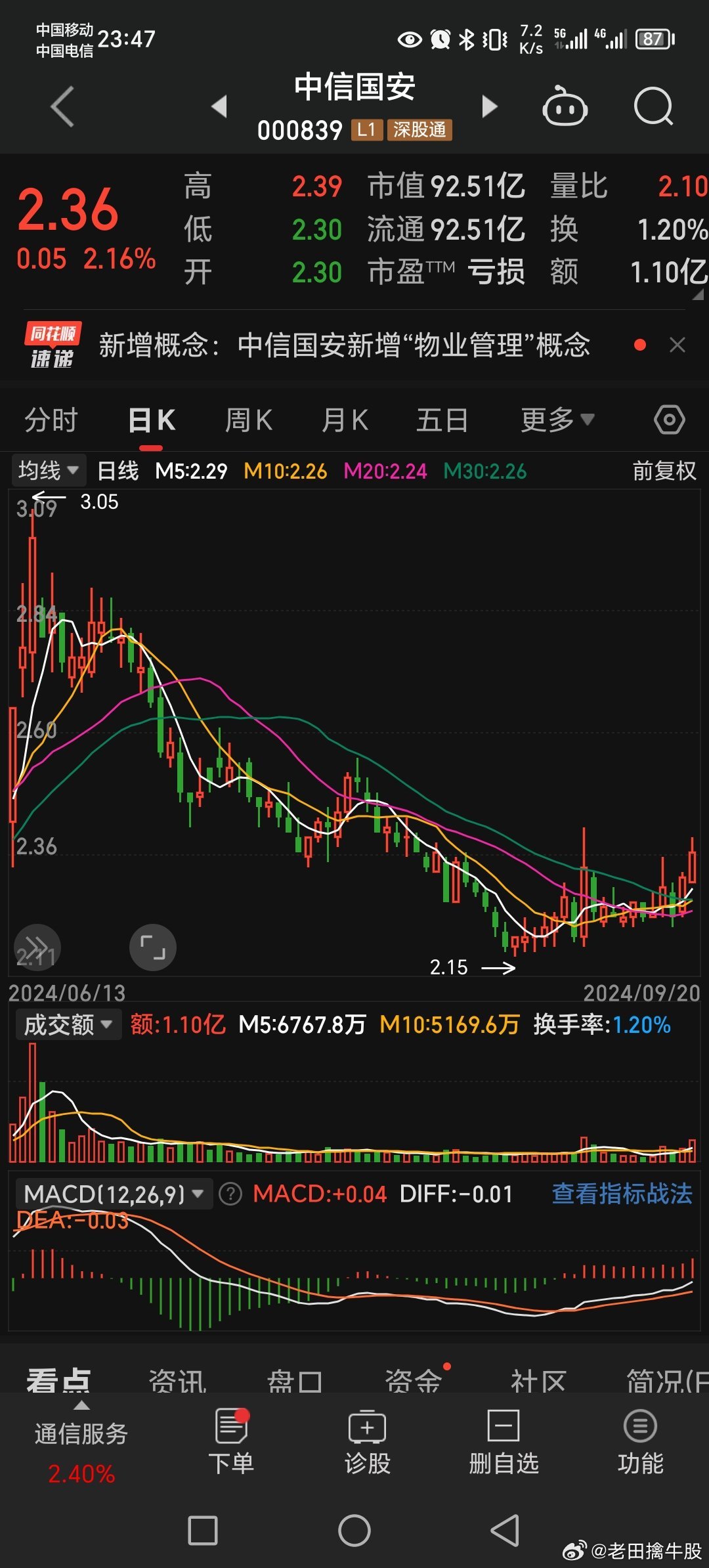
Task: Go back using the top-left arrow
Action: 63,106
